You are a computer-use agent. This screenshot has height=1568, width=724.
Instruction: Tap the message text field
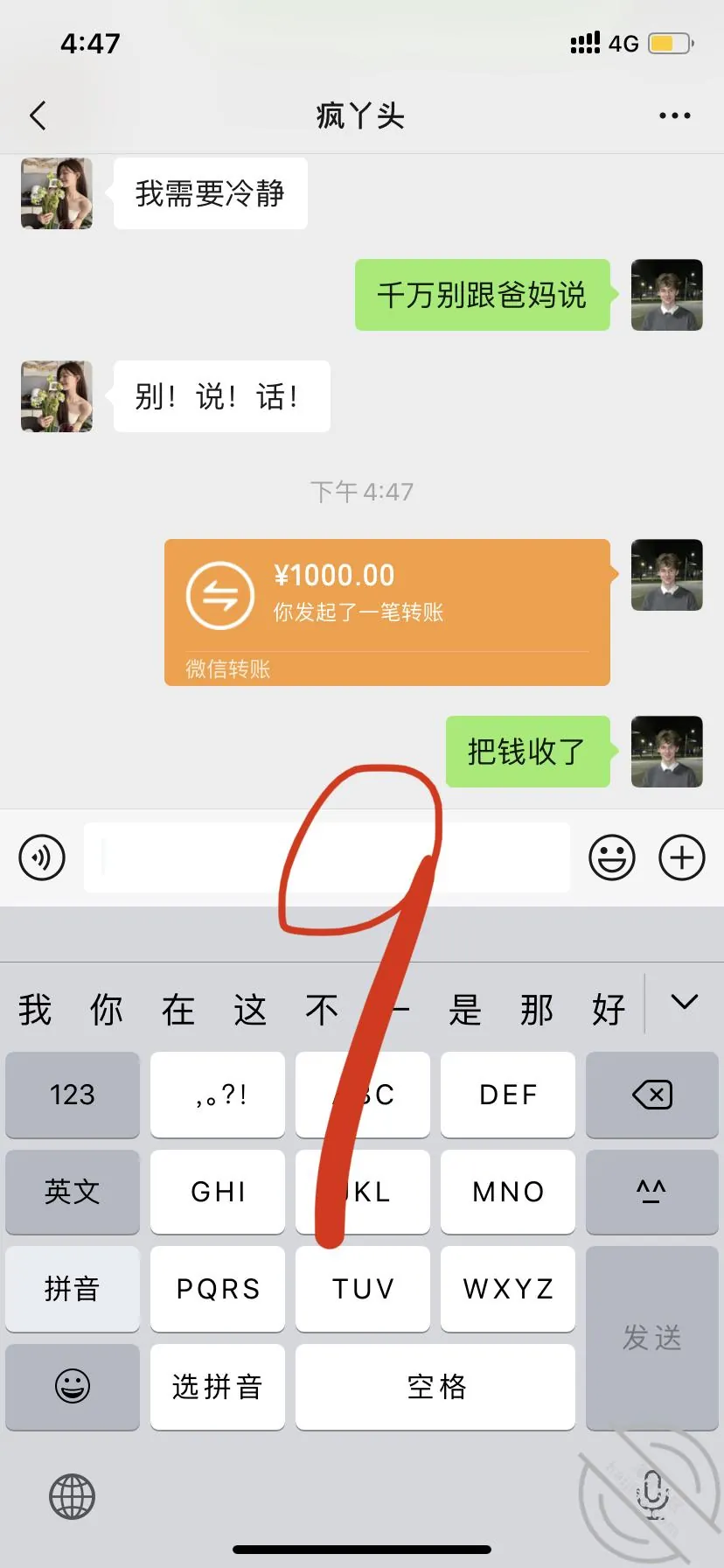coord(327,857)
